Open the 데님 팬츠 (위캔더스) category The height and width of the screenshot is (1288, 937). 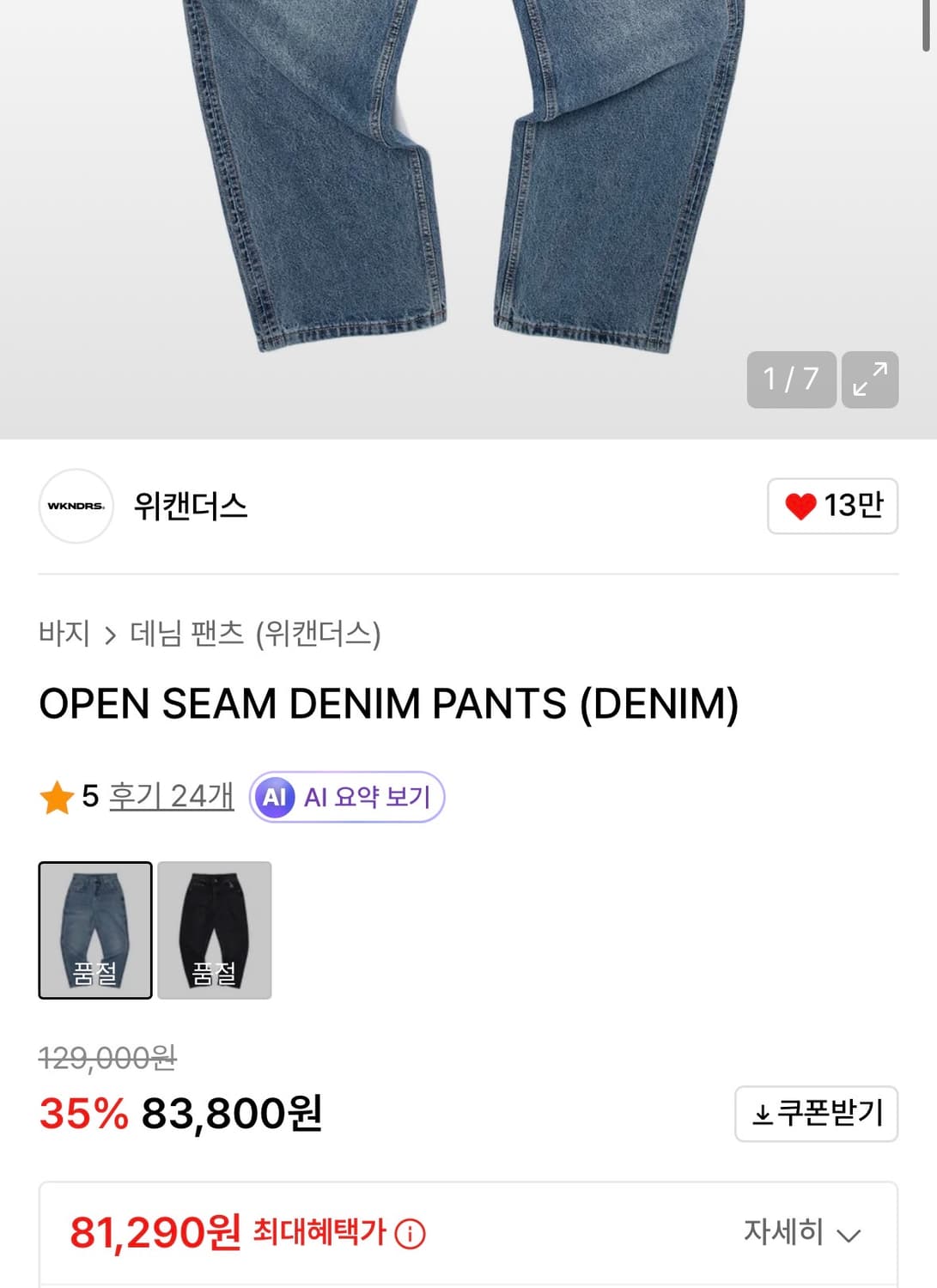tap(255, 633)
